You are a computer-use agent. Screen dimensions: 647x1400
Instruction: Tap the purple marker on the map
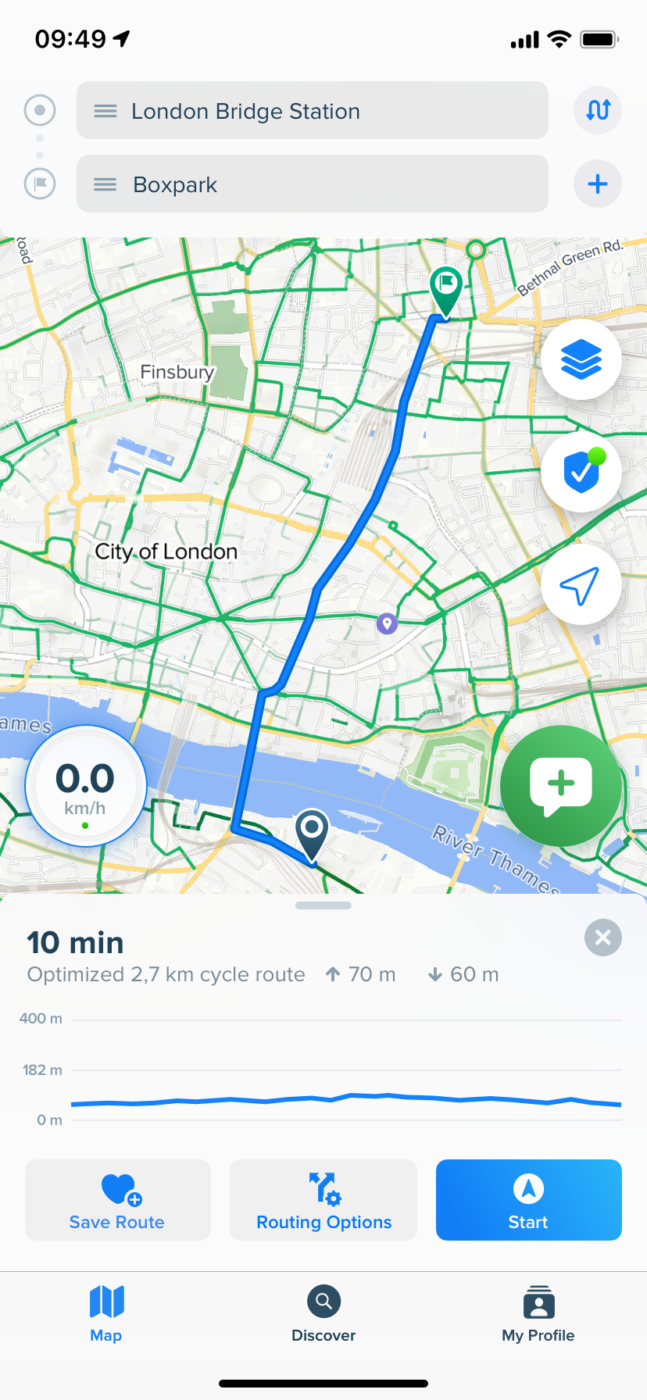(x=387, y=625)
